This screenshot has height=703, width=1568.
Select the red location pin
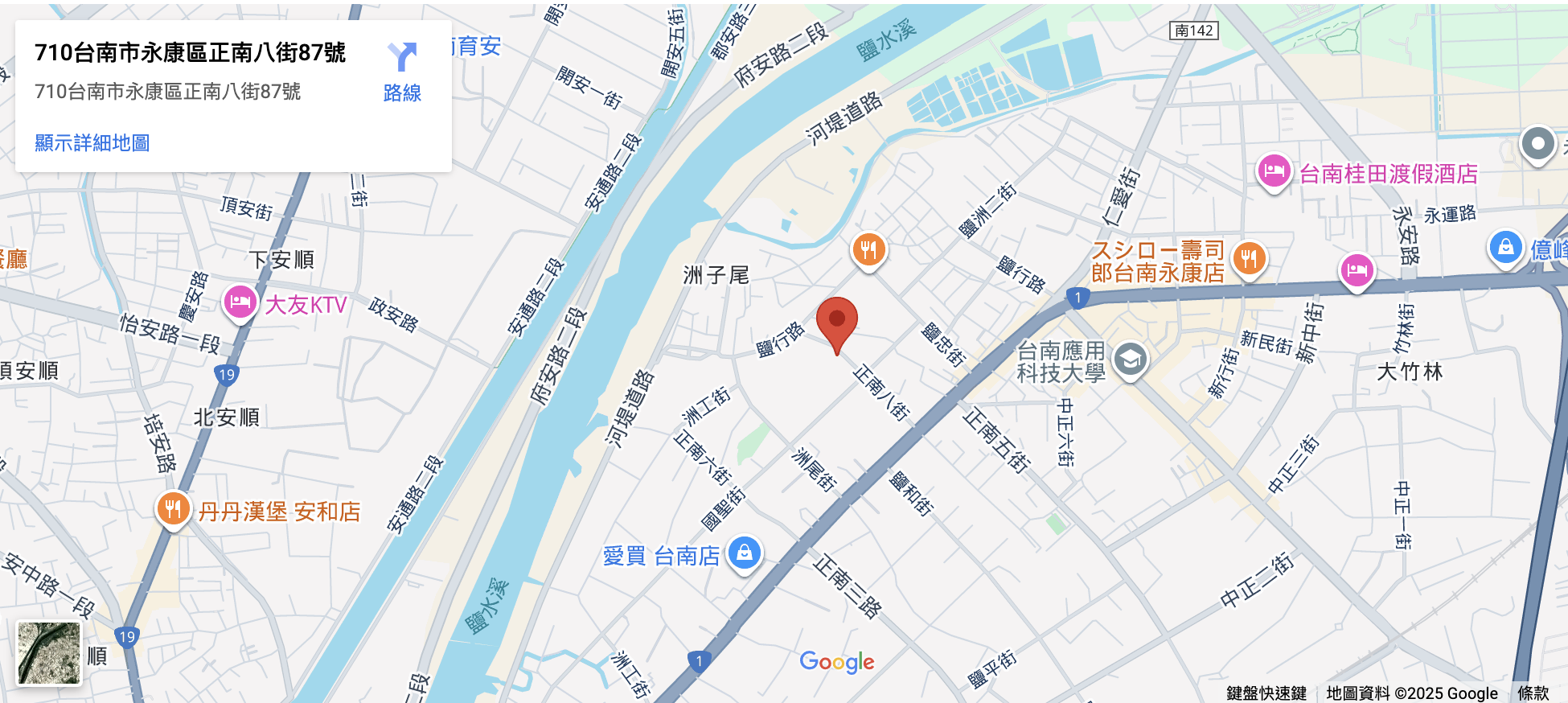(x=836, y=322)
